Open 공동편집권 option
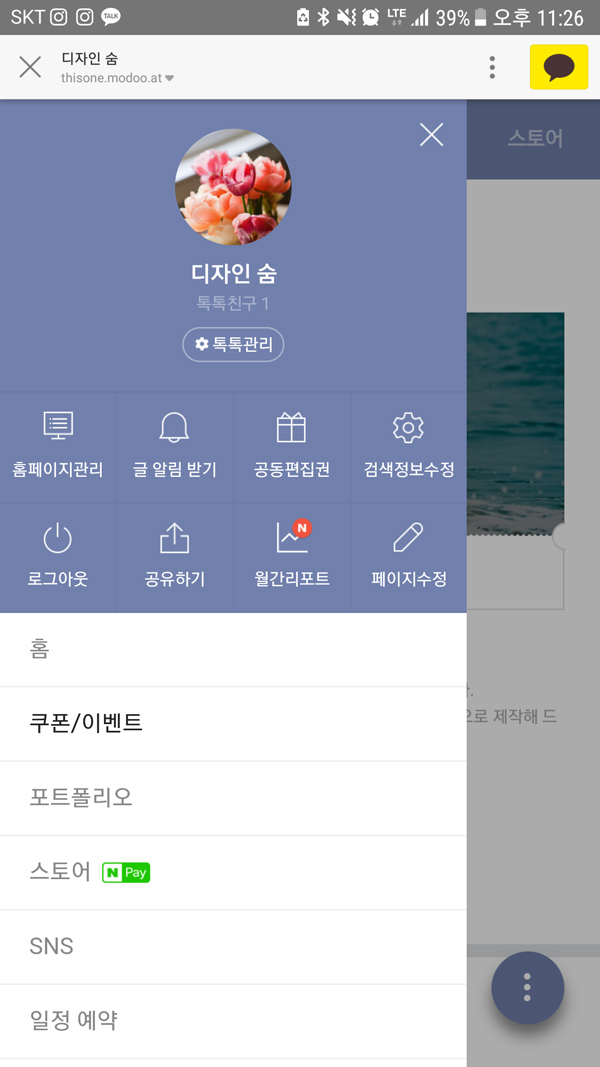Viewport: 600px width, 1067px height. (x=291, y=445)
